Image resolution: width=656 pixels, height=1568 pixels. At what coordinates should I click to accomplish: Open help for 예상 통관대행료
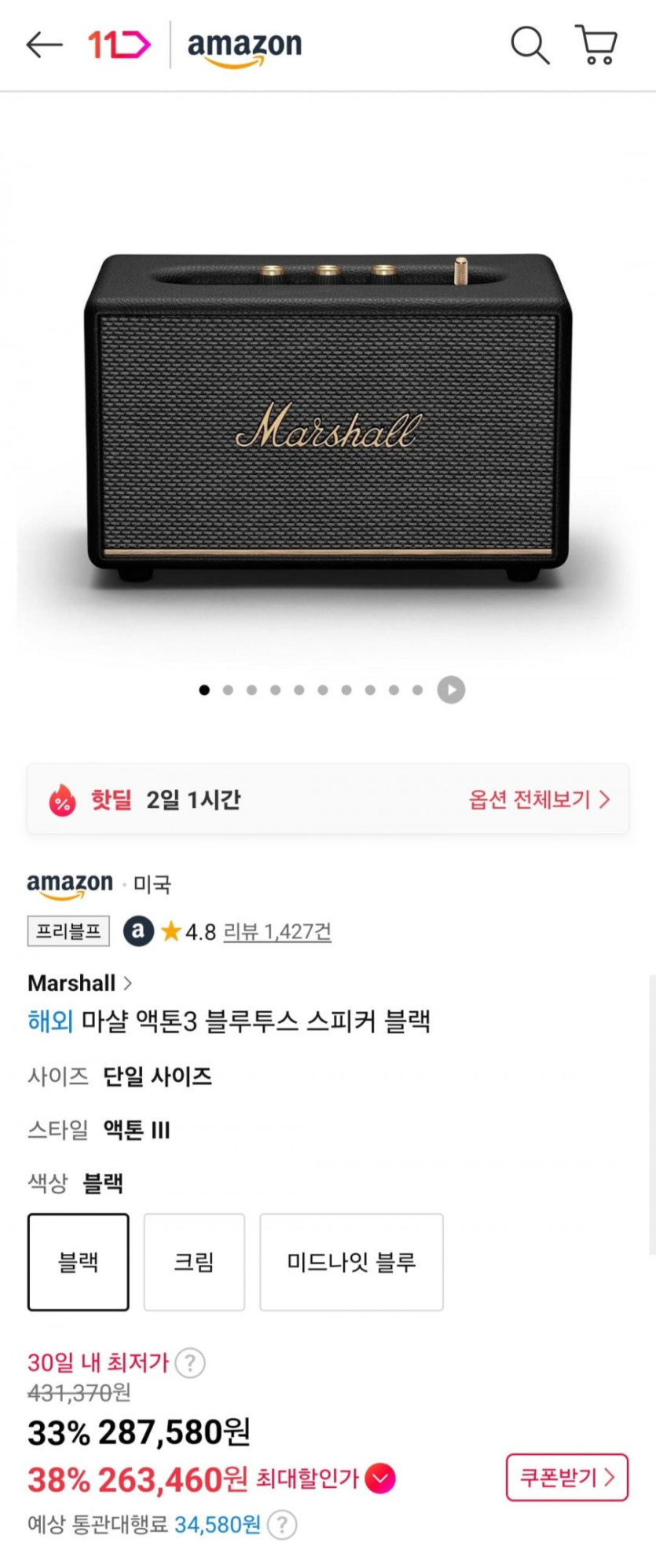(282, 1525)
